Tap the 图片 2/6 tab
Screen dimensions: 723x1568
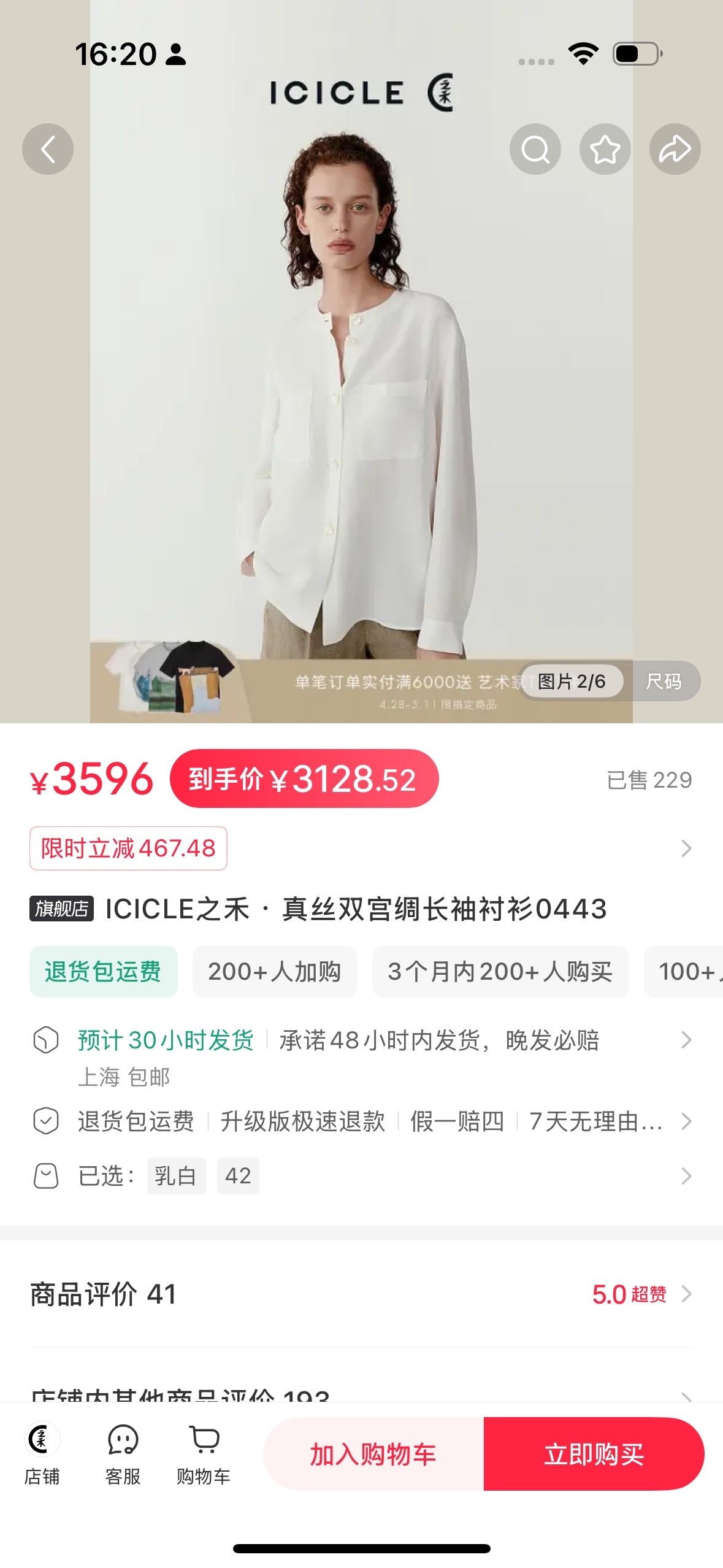coord(572,681)
